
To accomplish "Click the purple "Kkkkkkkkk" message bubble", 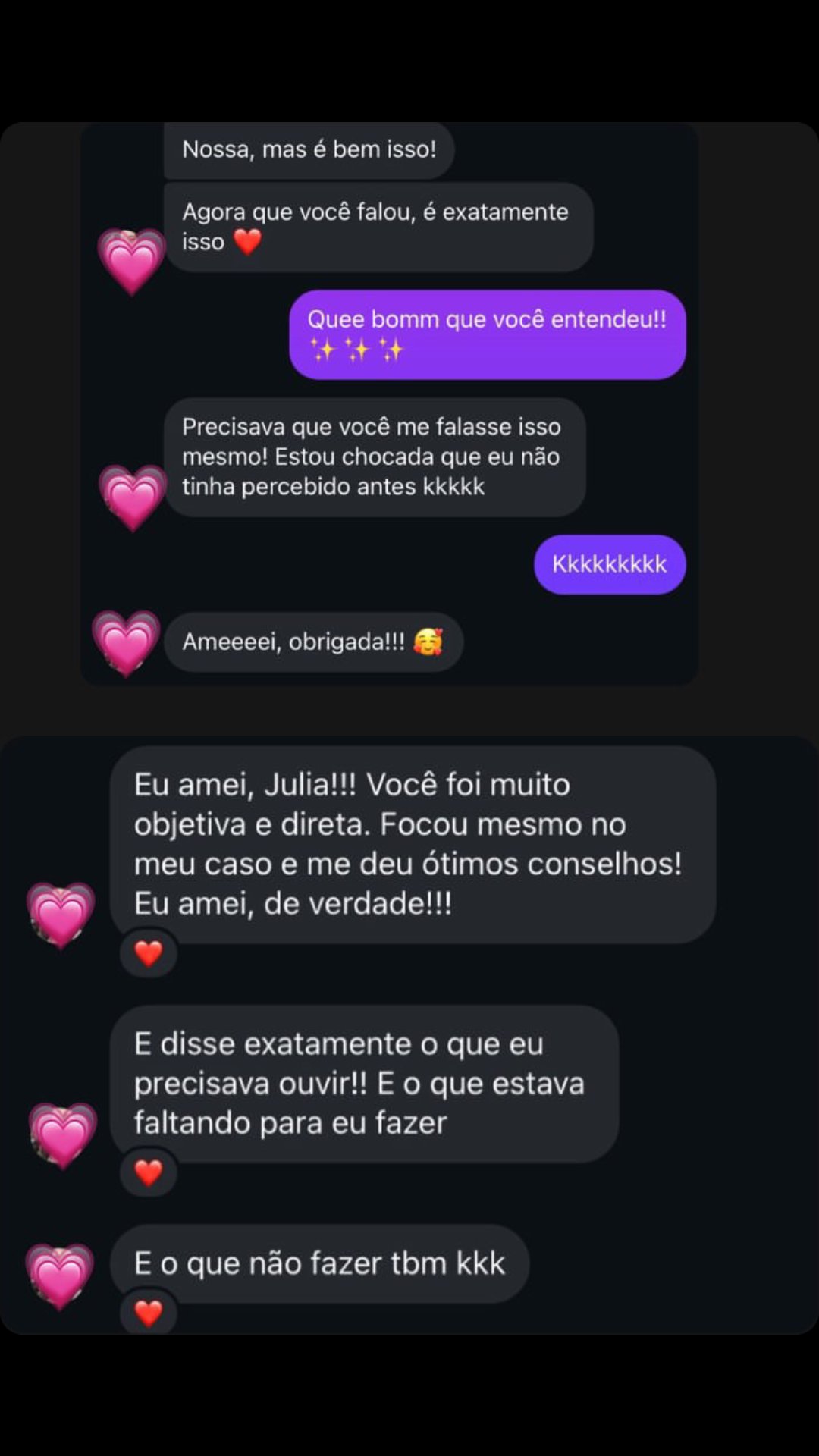I will pyautogui.click(x=609, y=564).
